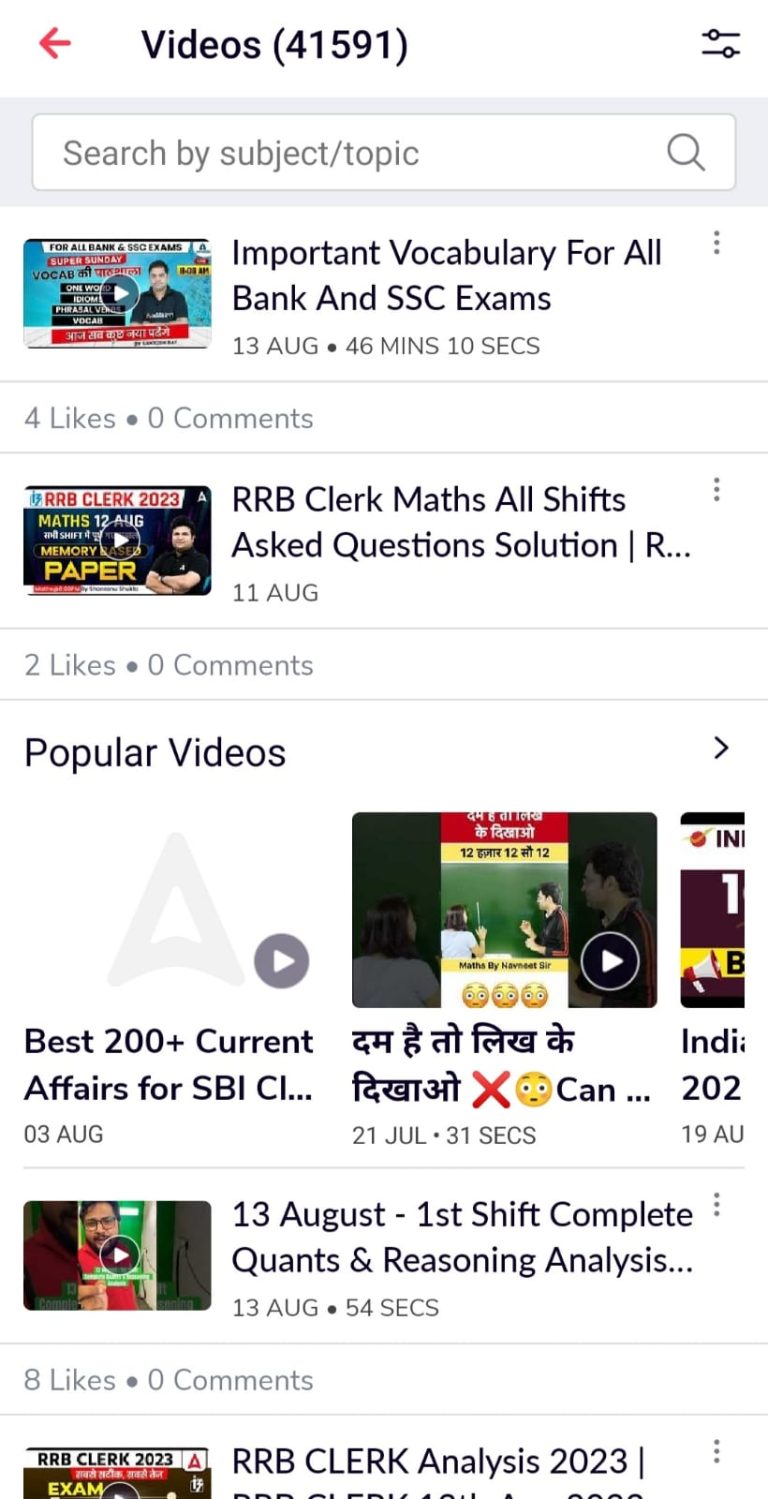Open the India 2023 partially visible video
768x1499 pixels.
(x=722, y=910)
